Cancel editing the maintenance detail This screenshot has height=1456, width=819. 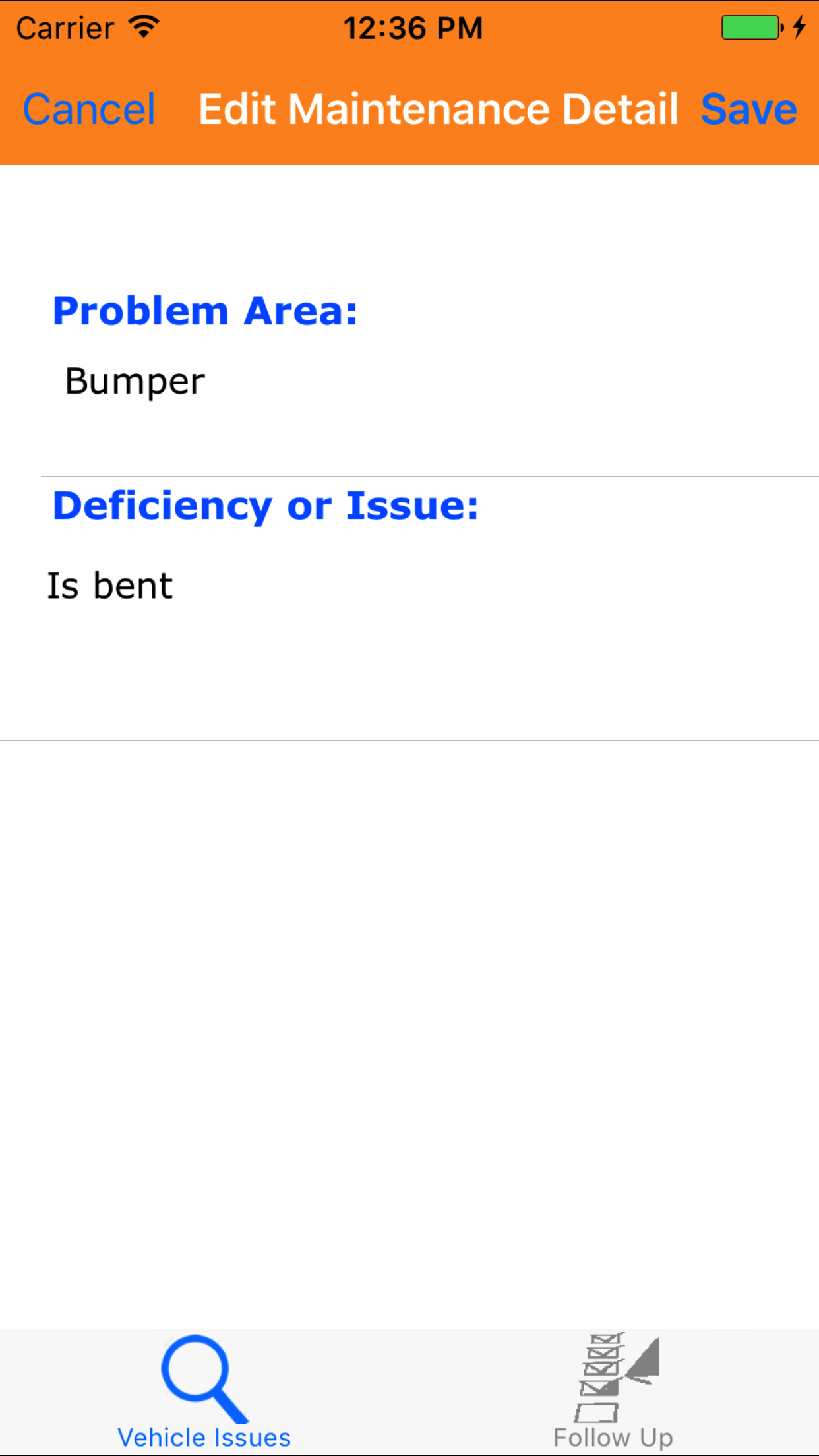pos(89,109)
